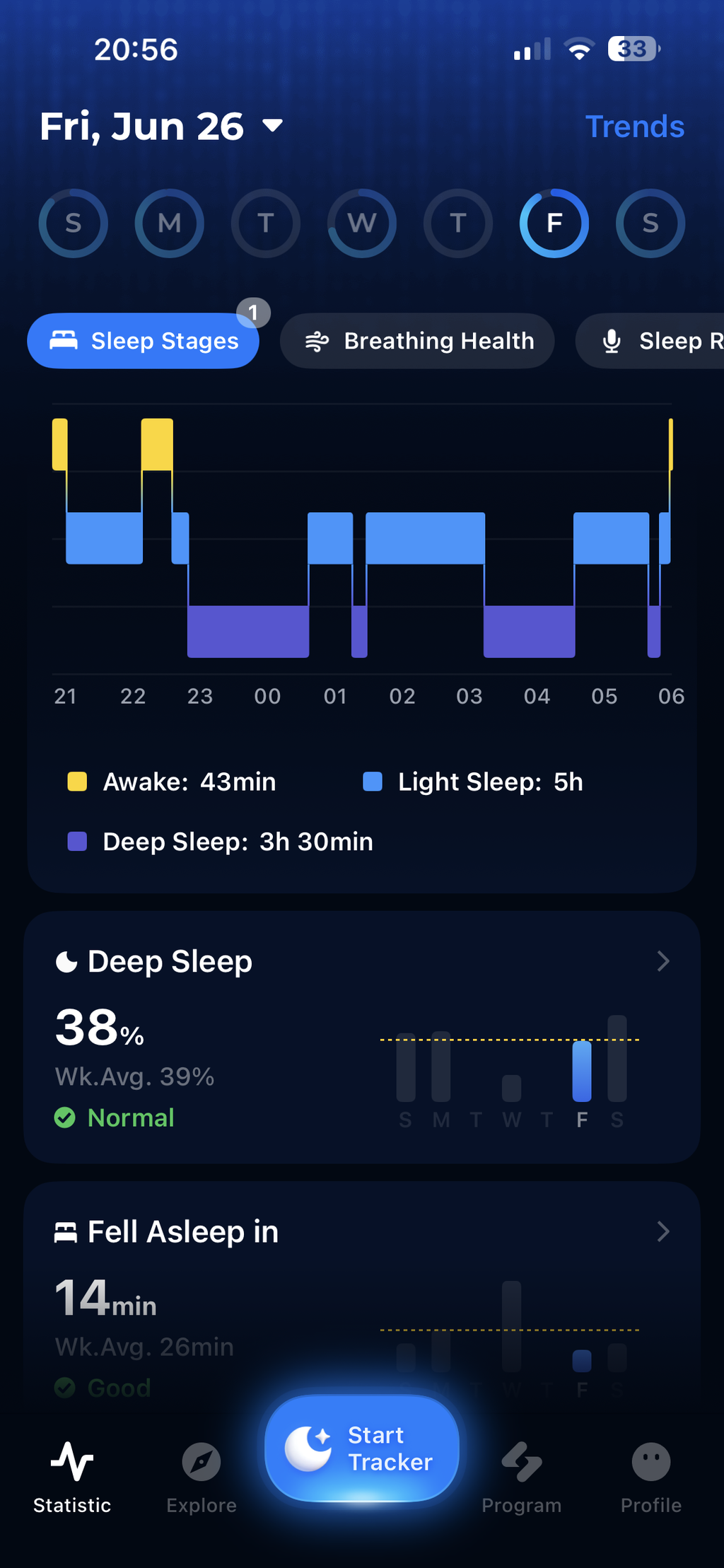Switch to the Sleep Stages chip
This screenshot has width=724, height=1568.
(x=144, y=341)
